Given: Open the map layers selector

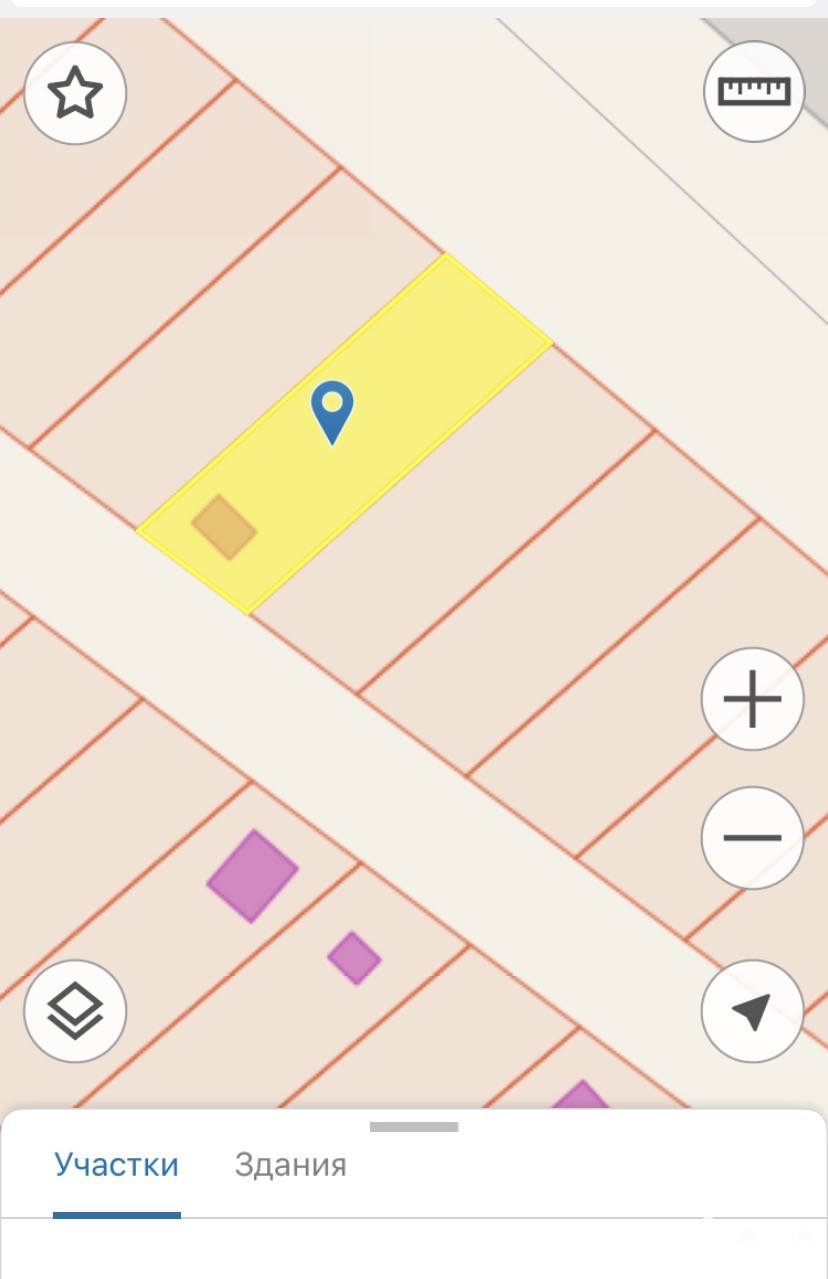Looking at the screenshot, I should (75, 1010).
